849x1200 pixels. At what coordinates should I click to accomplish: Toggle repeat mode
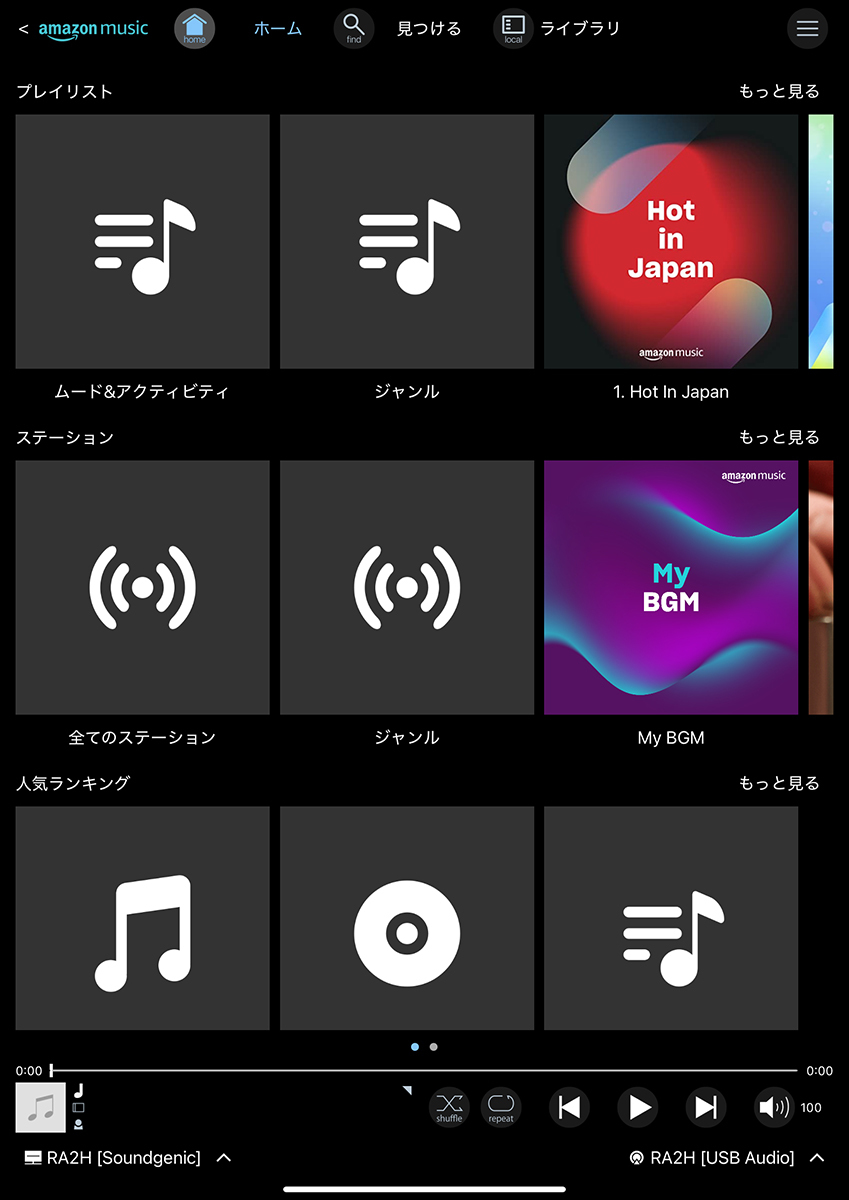coord(501,1107)
